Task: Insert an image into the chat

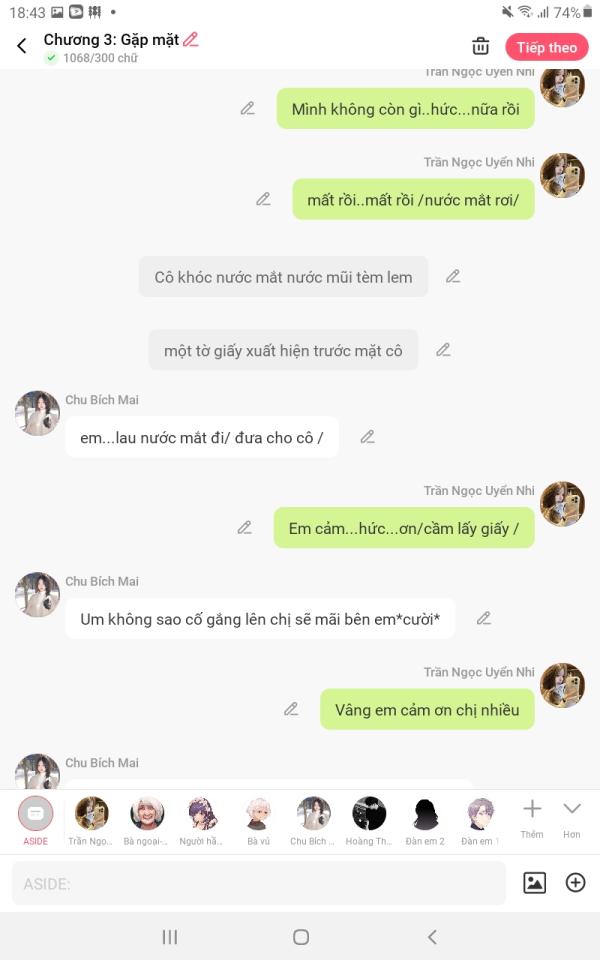Action: click(x=535, y=882)
